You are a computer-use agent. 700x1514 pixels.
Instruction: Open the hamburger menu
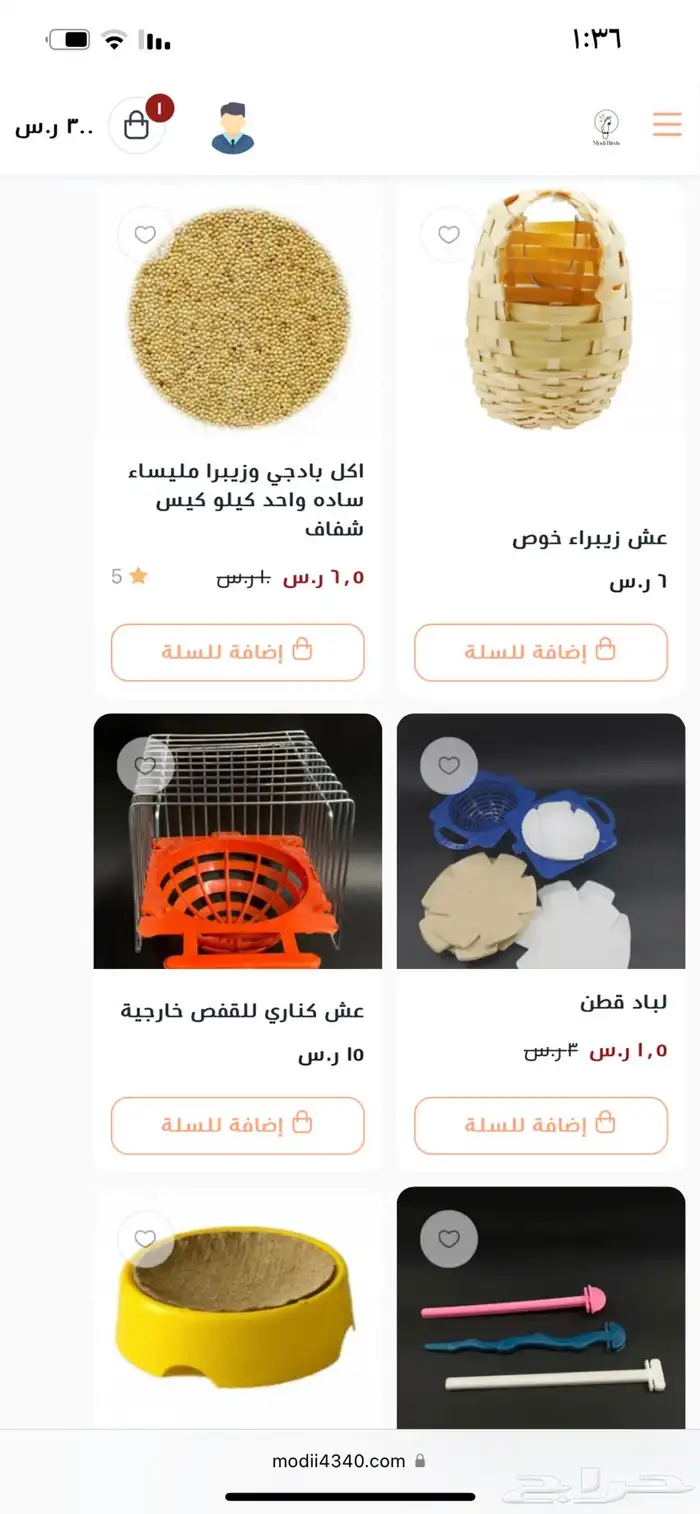coord(666,125)
